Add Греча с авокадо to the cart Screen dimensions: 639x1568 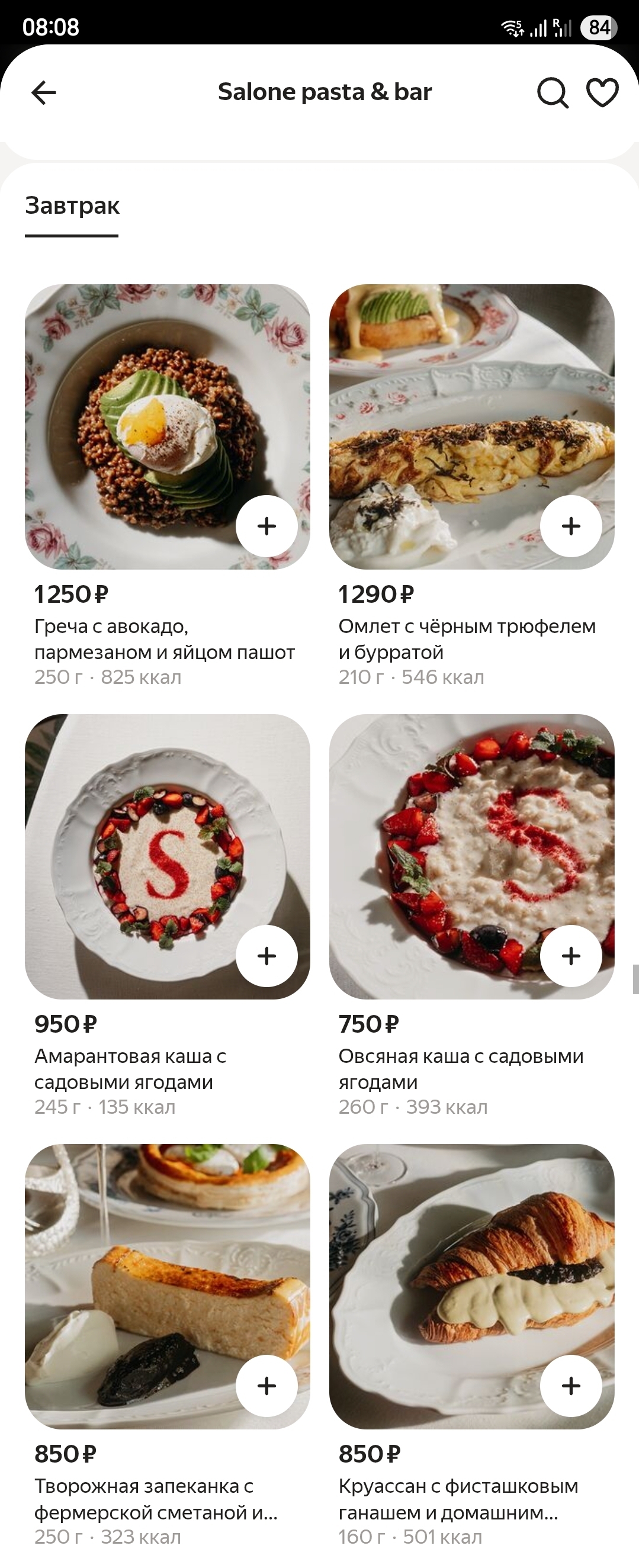[x=266, y=526]
